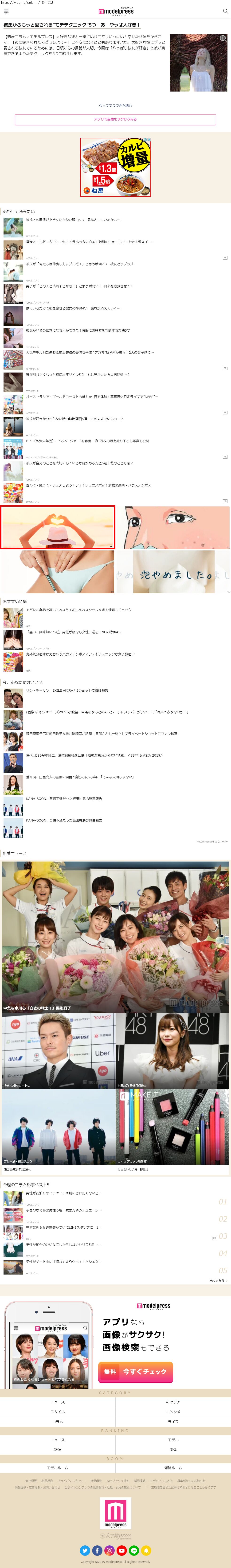
Task: Tap アプリで画像をサクサクみる button
Action: (116, 119)
